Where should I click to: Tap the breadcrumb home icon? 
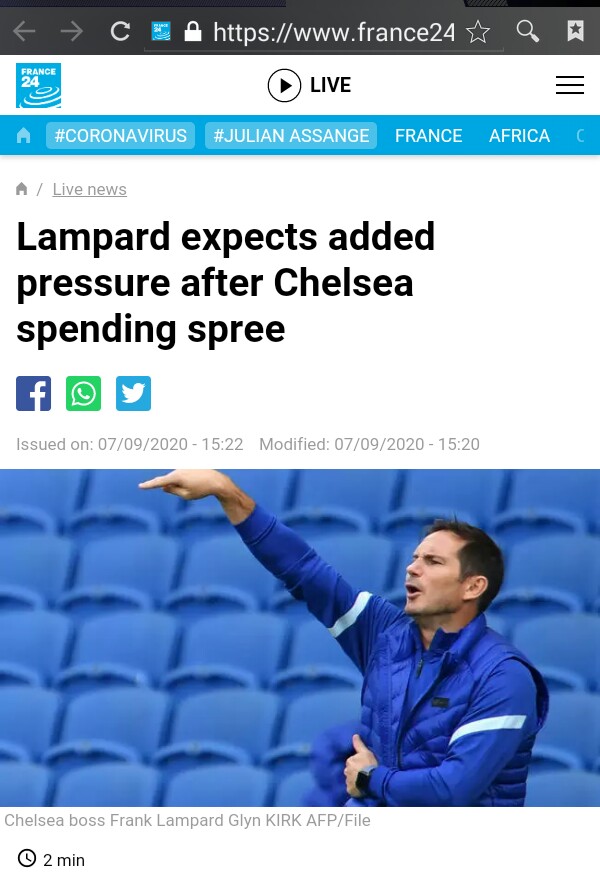pos(21,189)
